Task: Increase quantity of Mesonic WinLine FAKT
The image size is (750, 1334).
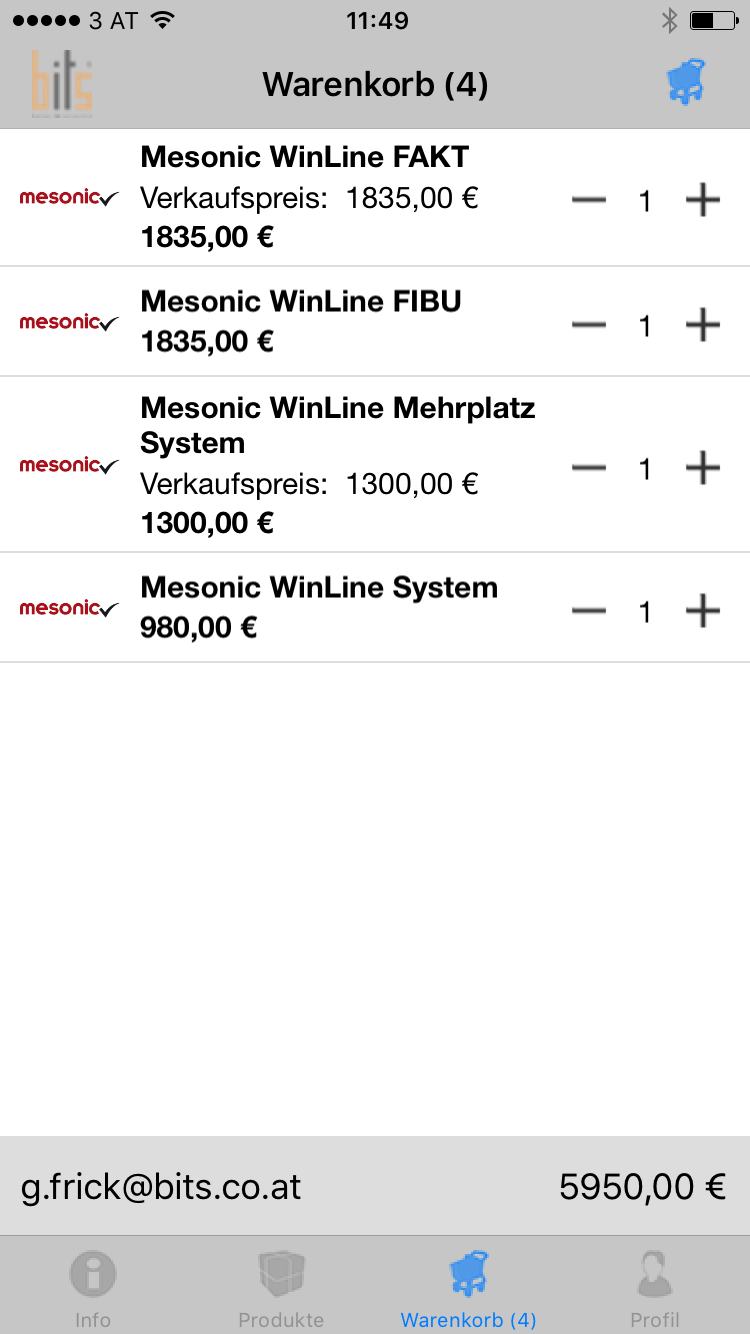Action: (703, 200)
